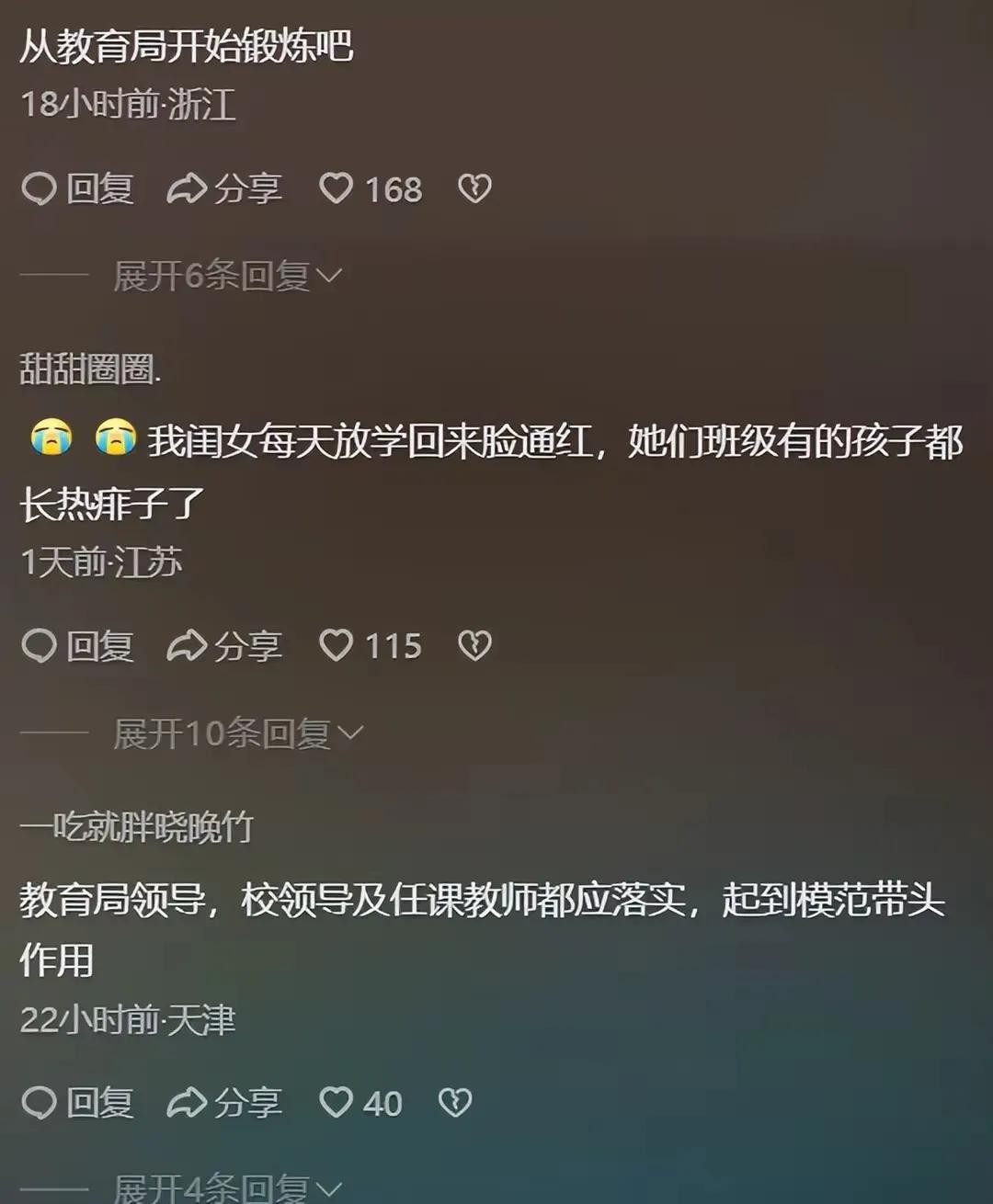Open 一吃就胖晓晚竹 user profile

coord(136,827)
